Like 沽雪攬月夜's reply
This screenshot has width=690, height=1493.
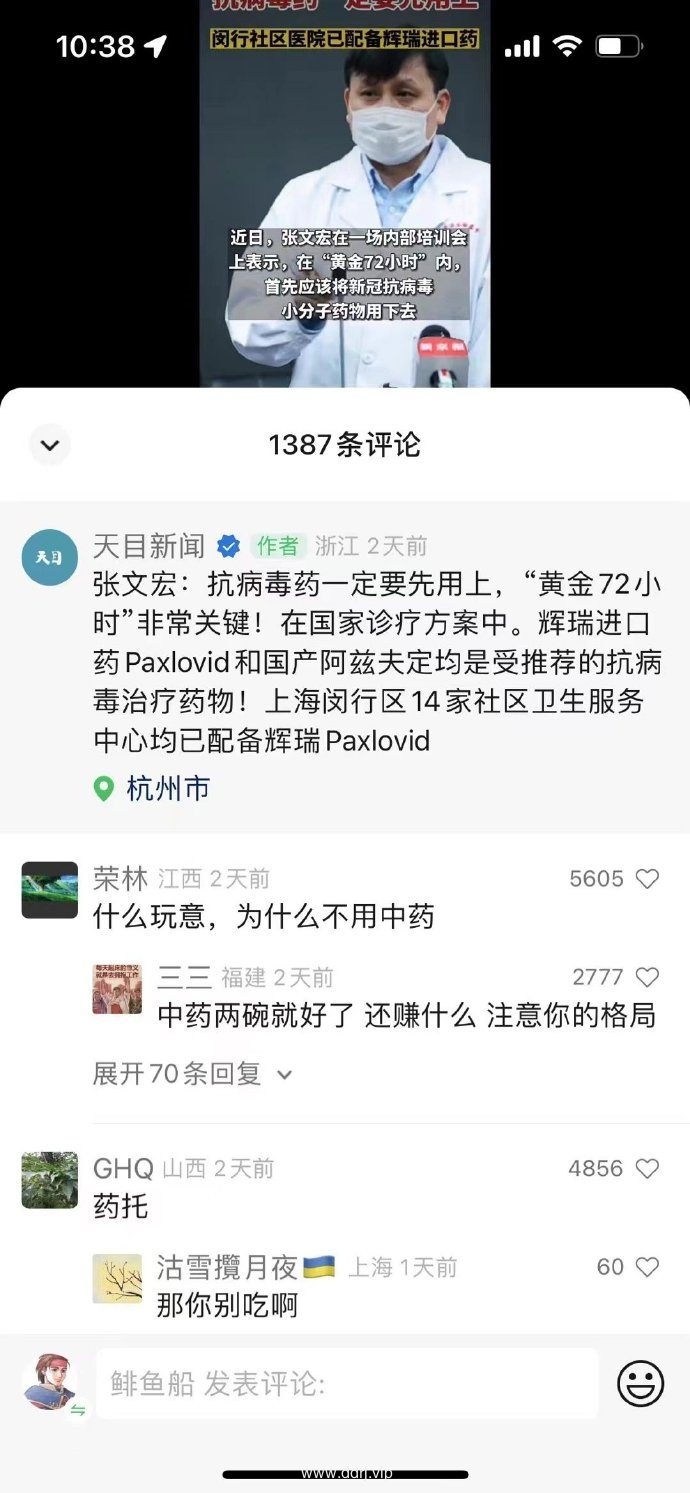[648, 1267]
